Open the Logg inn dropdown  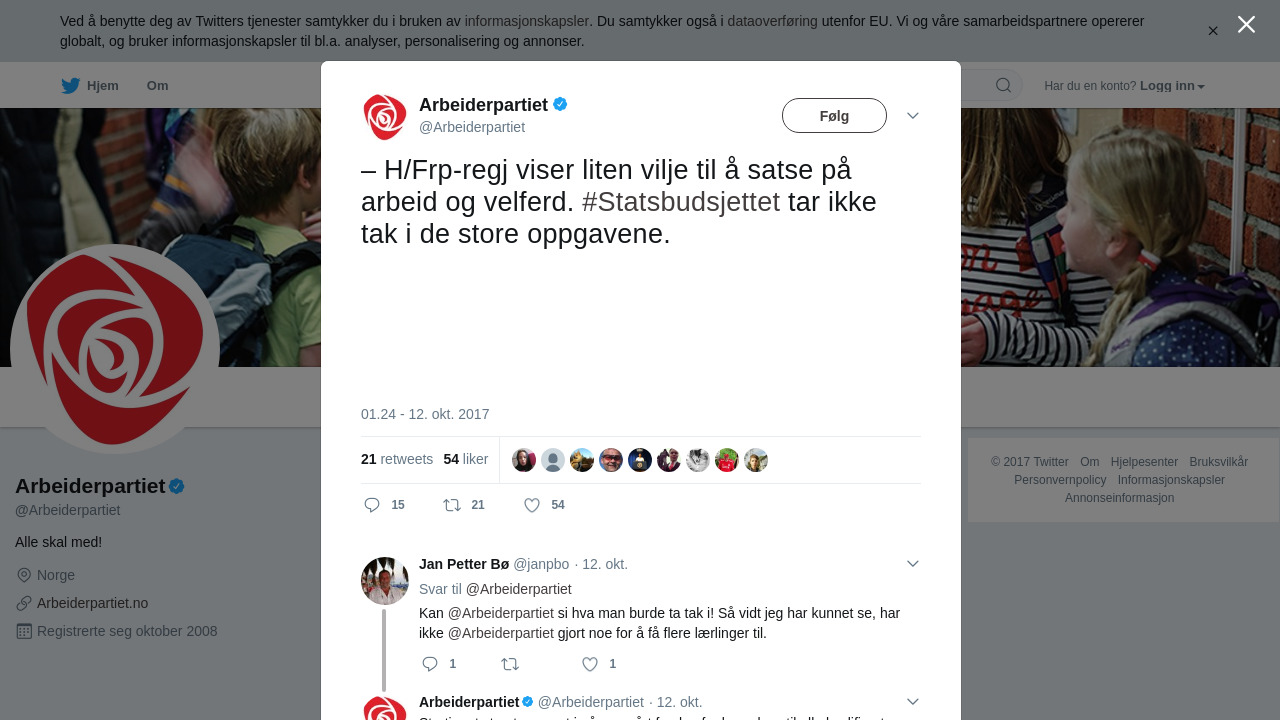(x=1172, y=86)
